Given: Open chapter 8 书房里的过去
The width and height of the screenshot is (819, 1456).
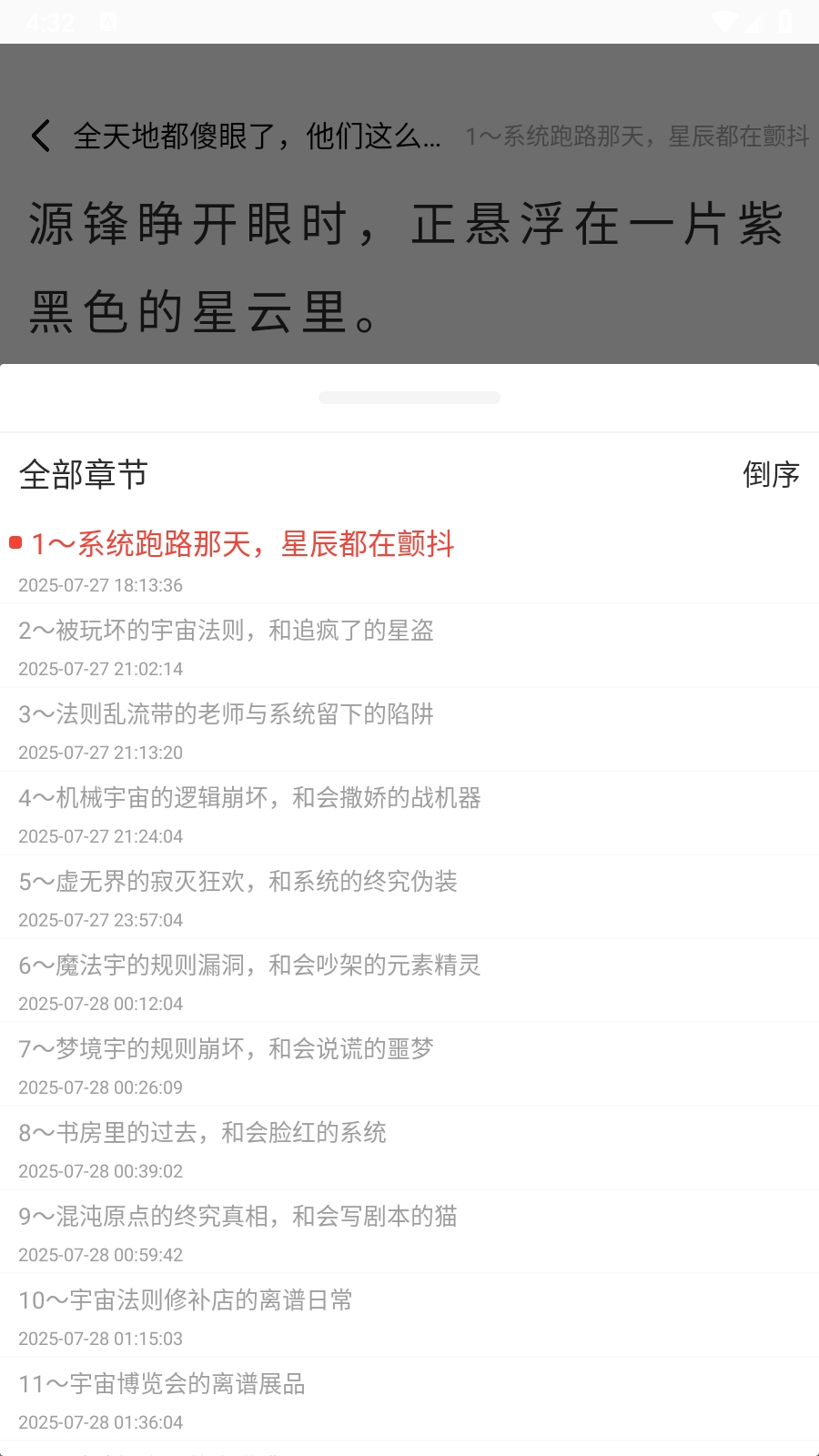Looking at the screenshot, I should coord(409,1148).
